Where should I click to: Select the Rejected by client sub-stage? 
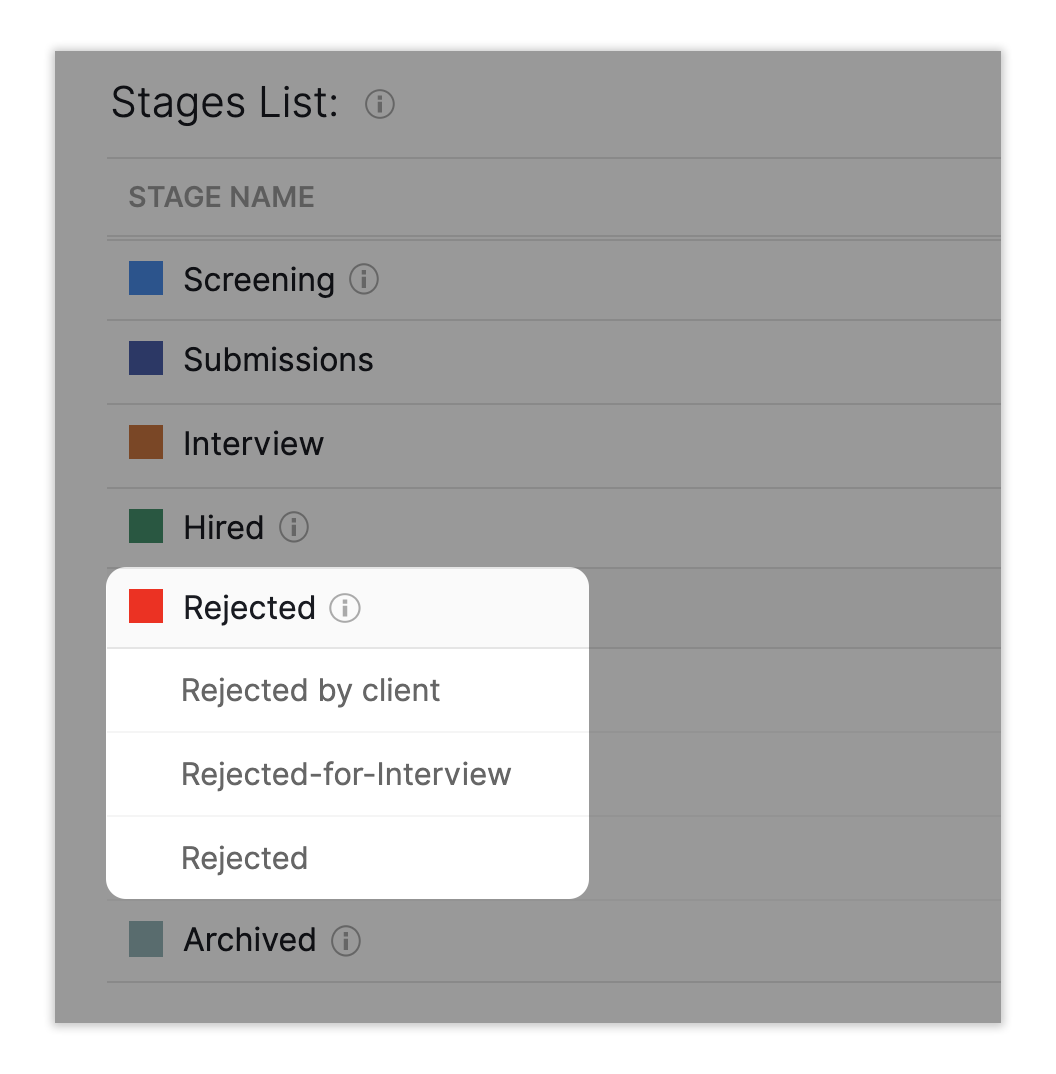tap(310, 691)
